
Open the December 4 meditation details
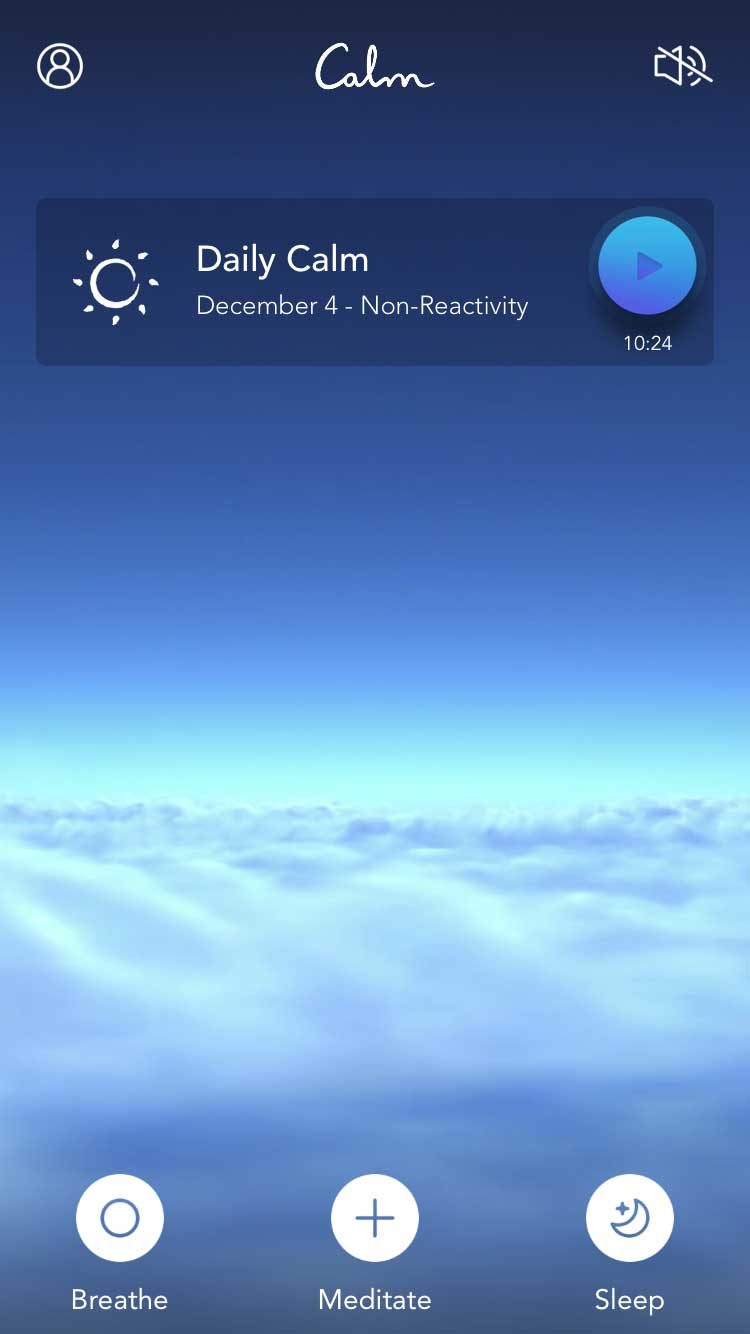361,306
